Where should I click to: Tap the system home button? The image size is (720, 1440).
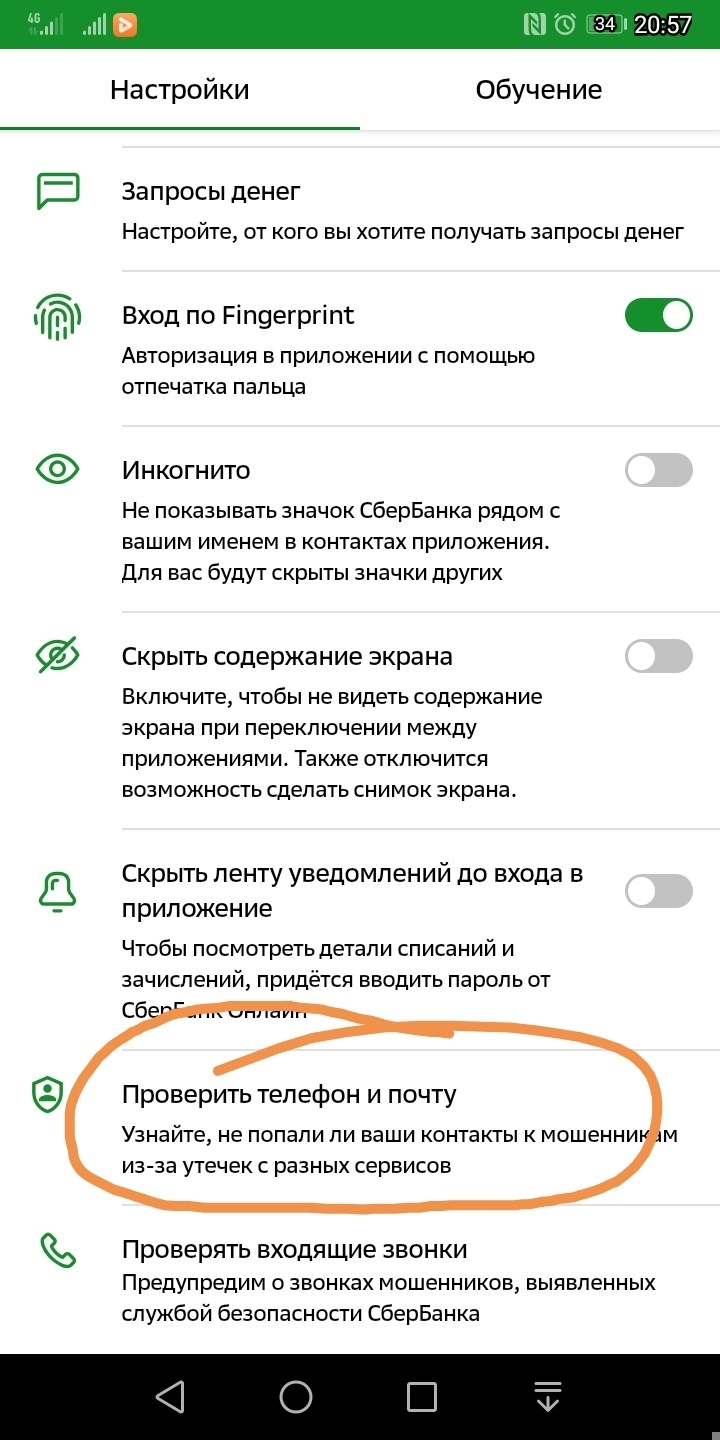tap(296, 1396)
